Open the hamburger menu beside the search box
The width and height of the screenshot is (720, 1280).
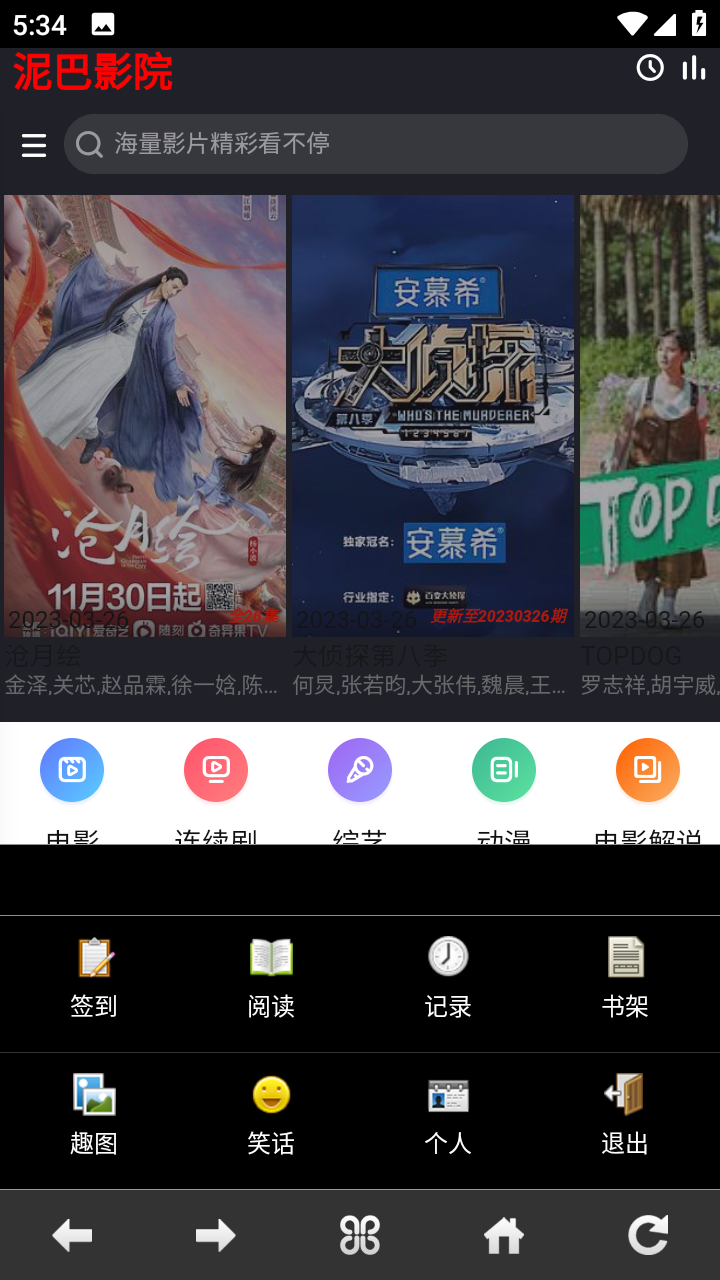pyautogui.click(x=34, y=146)
